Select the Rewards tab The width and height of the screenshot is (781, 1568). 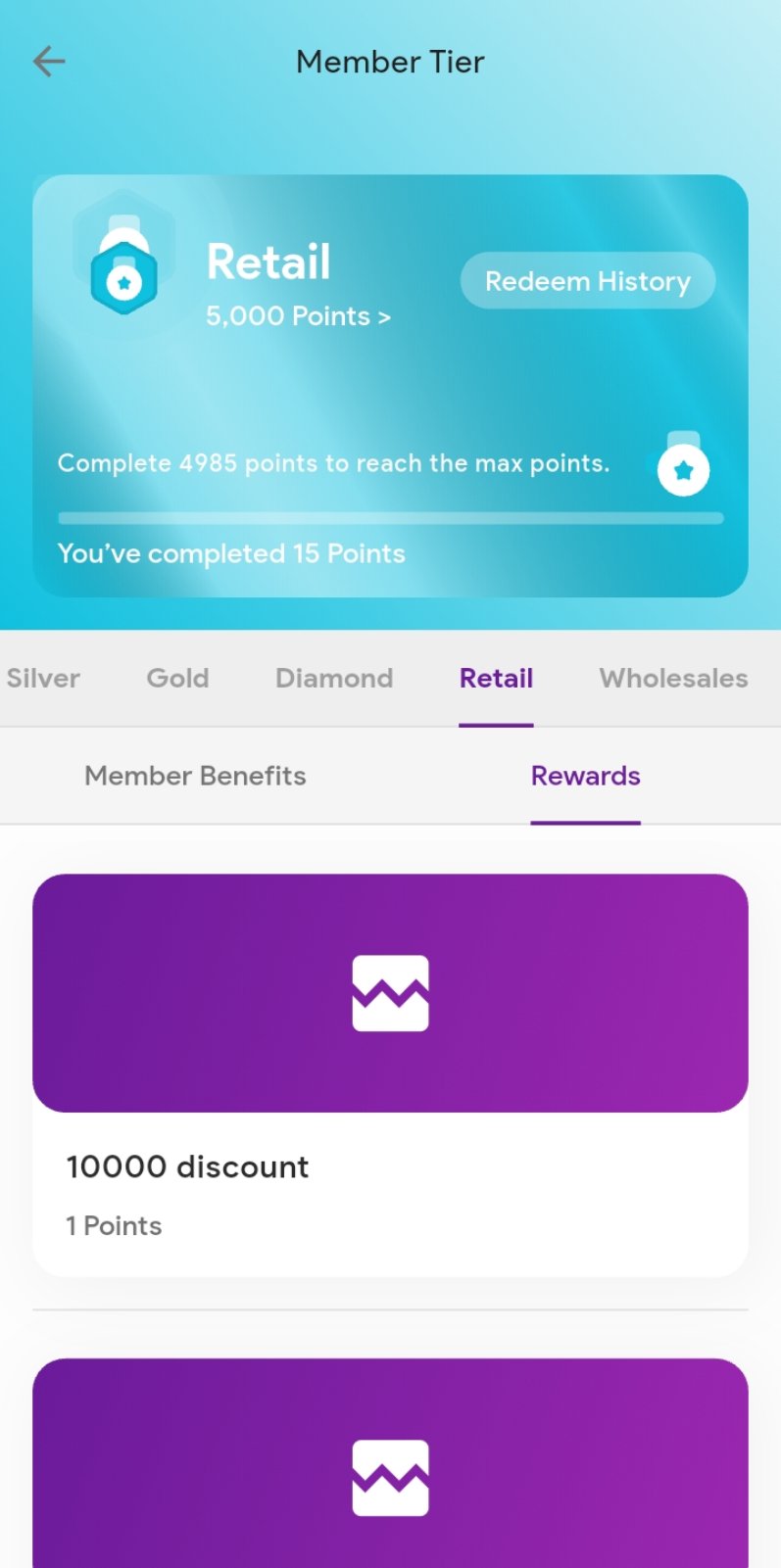point(585,776)
